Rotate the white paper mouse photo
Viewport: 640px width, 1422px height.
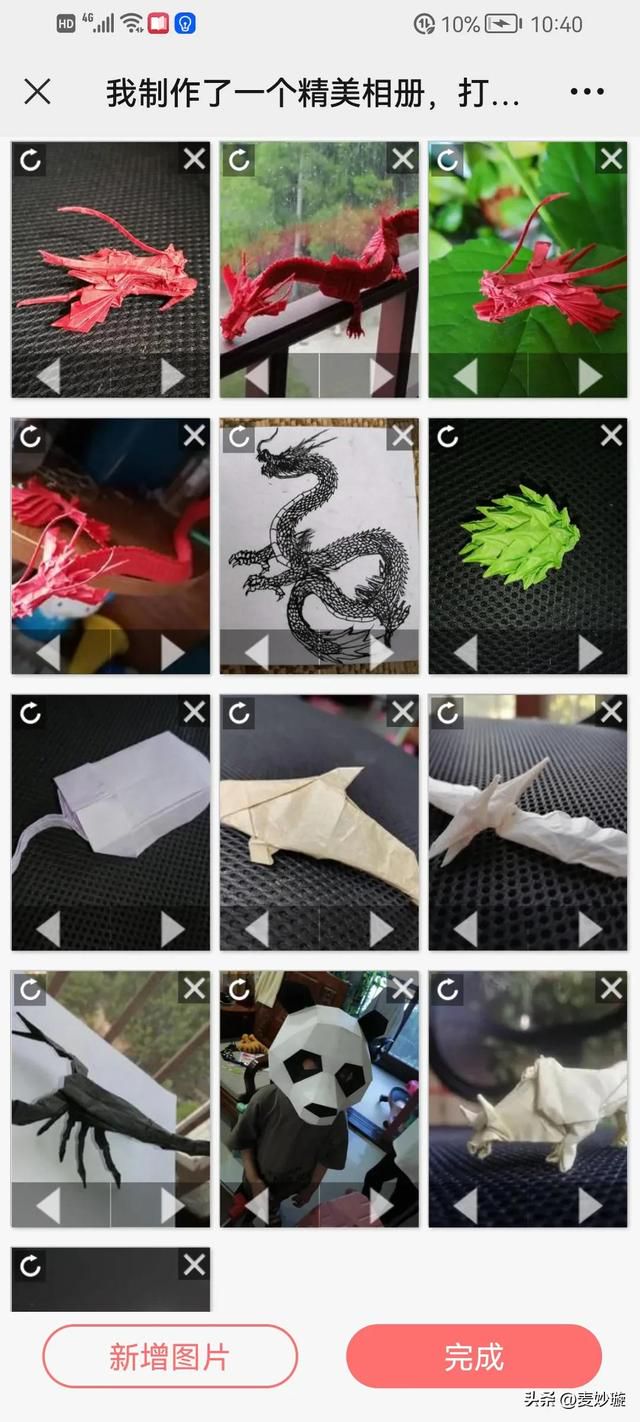tap(31, 712)
